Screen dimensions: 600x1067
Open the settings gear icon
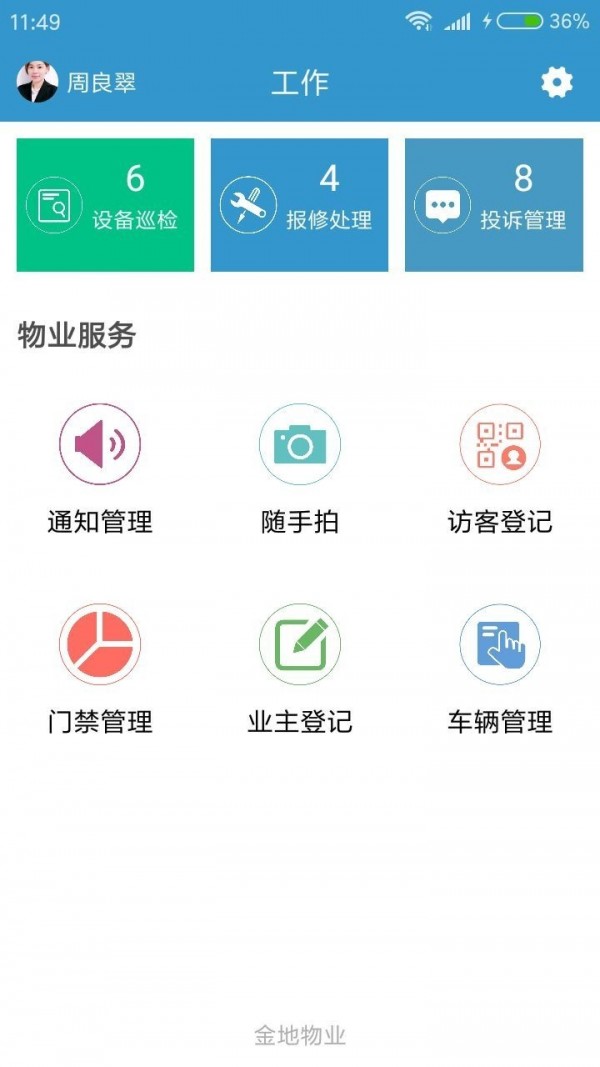(x=556, y=82)
